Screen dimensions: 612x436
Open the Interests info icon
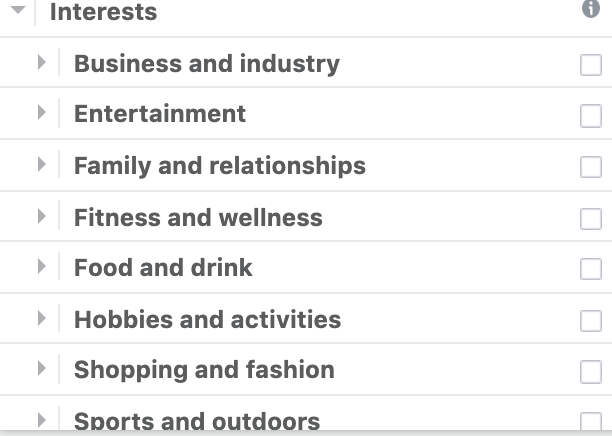590,9
